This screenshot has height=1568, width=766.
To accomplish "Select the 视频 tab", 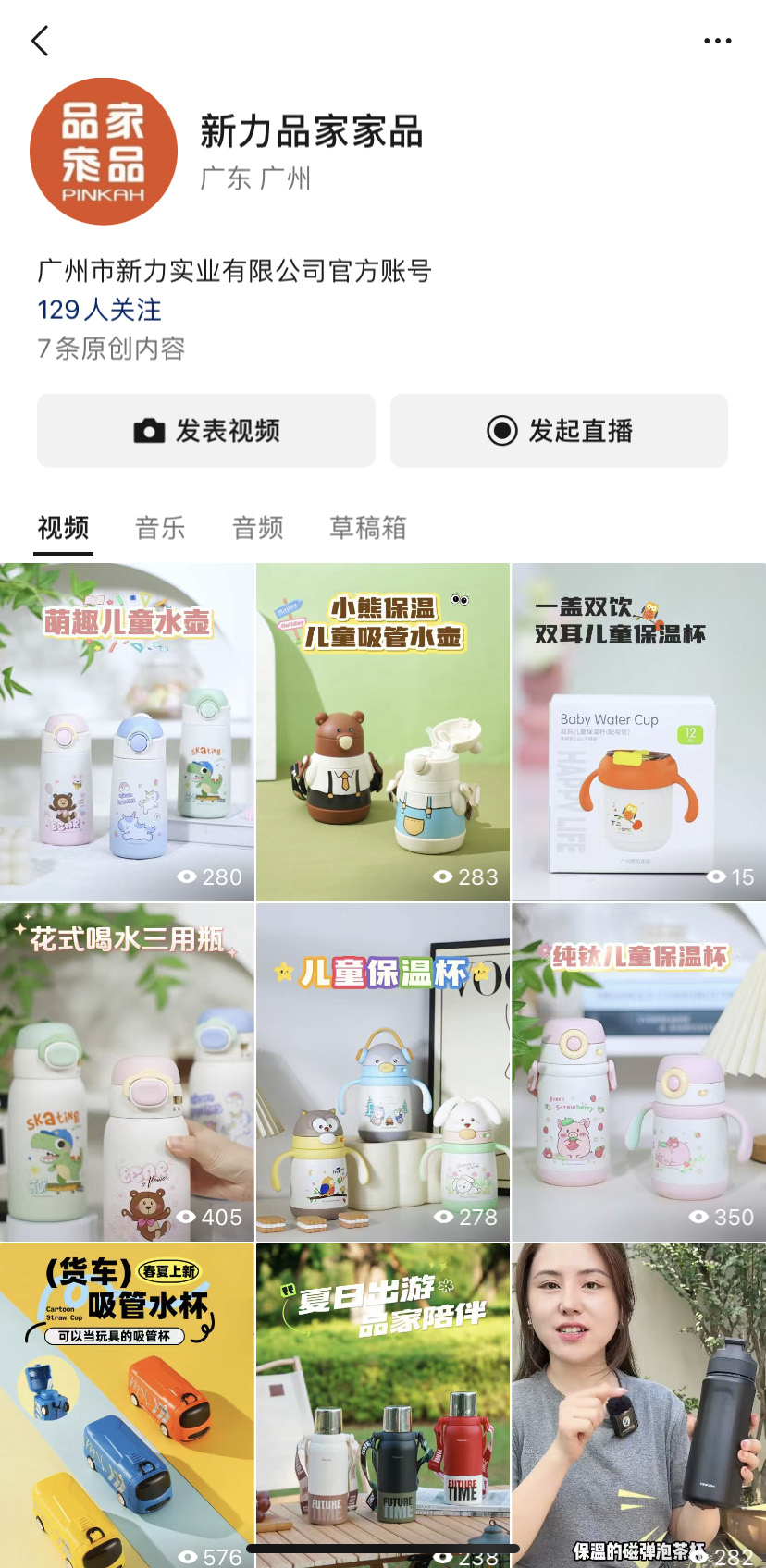I will click(63, 528).
